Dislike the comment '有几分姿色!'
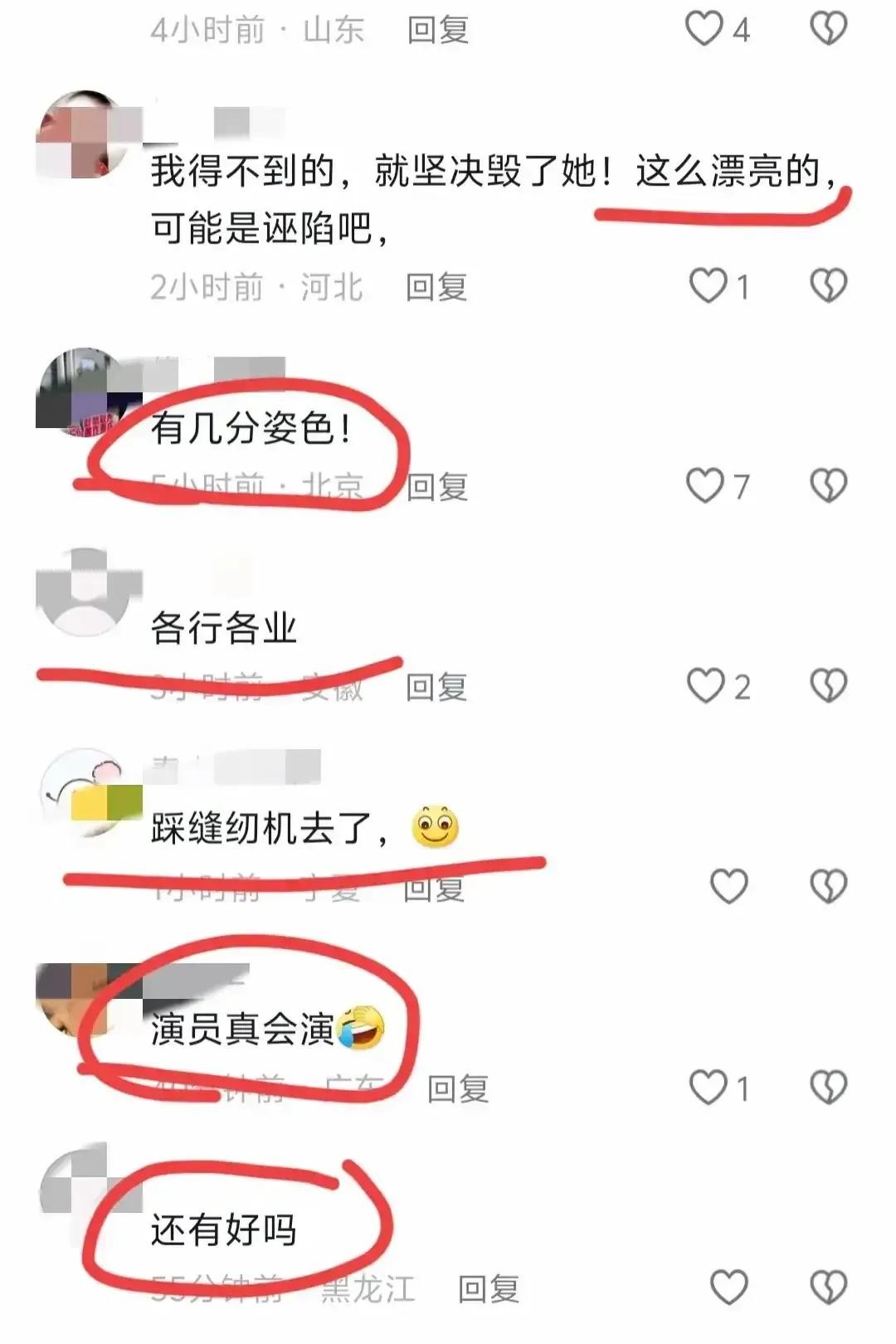Screen dimensions: 896x1344 (828, 486)
